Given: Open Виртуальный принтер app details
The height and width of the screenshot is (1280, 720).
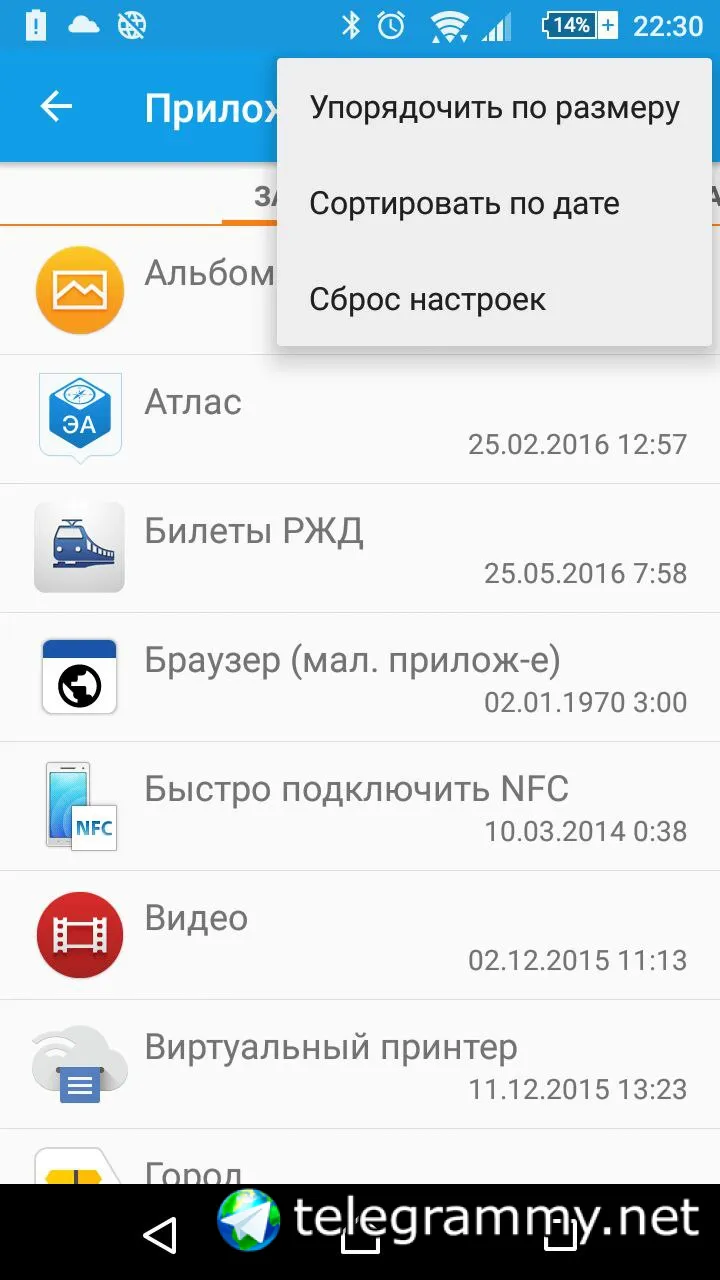Looking at the screenshot, I should tap(360, 1065).
